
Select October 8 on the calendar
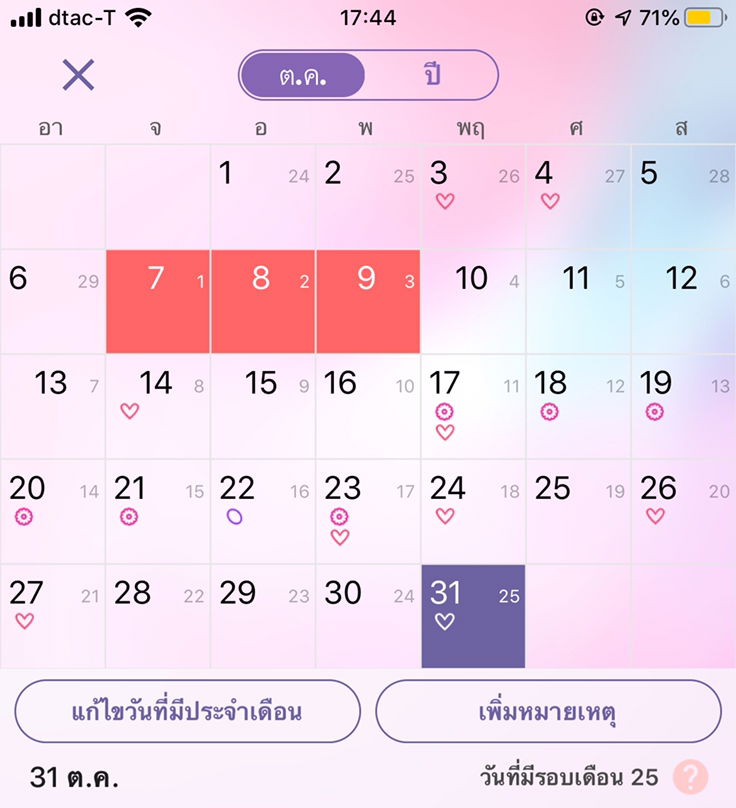click(x=263, y=301)
